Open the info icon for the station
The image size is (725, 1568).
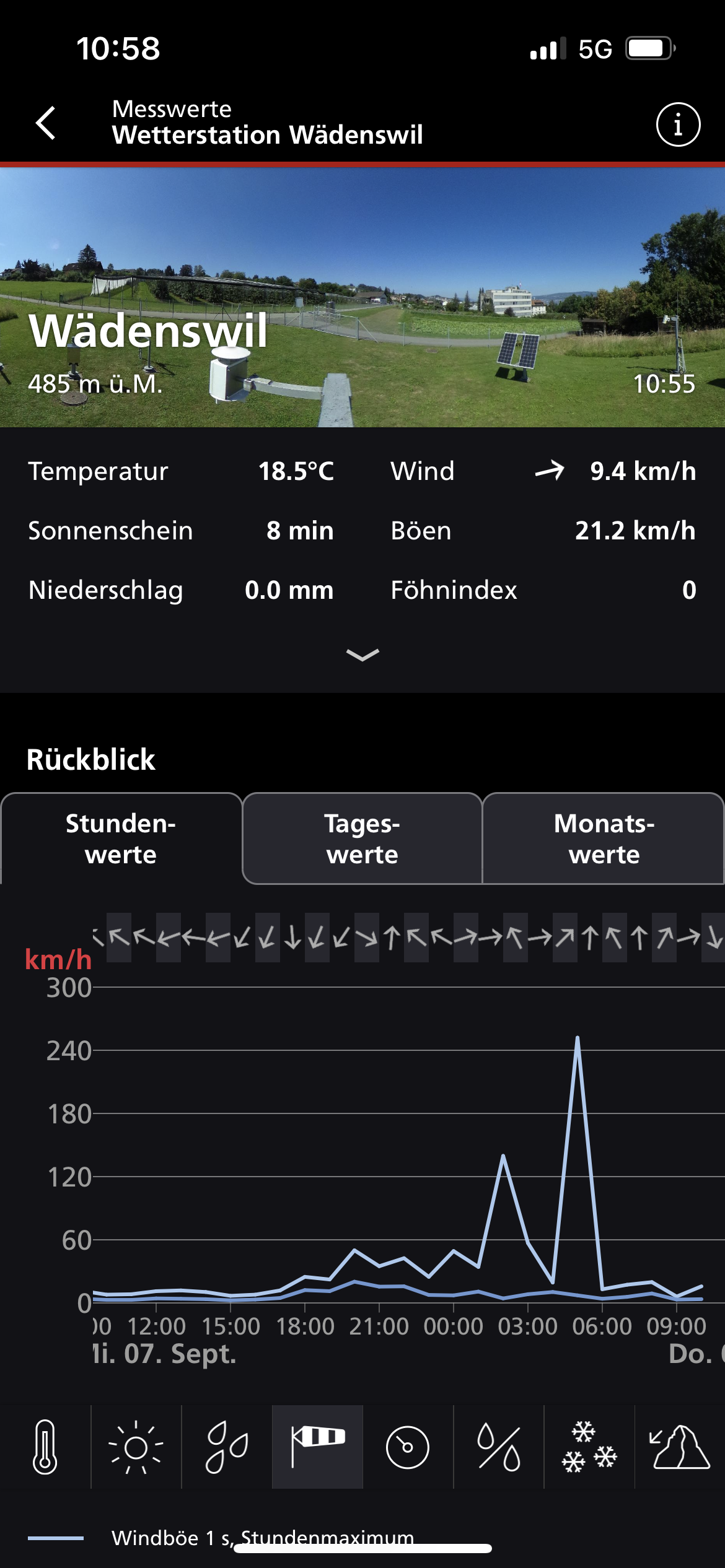678,124
